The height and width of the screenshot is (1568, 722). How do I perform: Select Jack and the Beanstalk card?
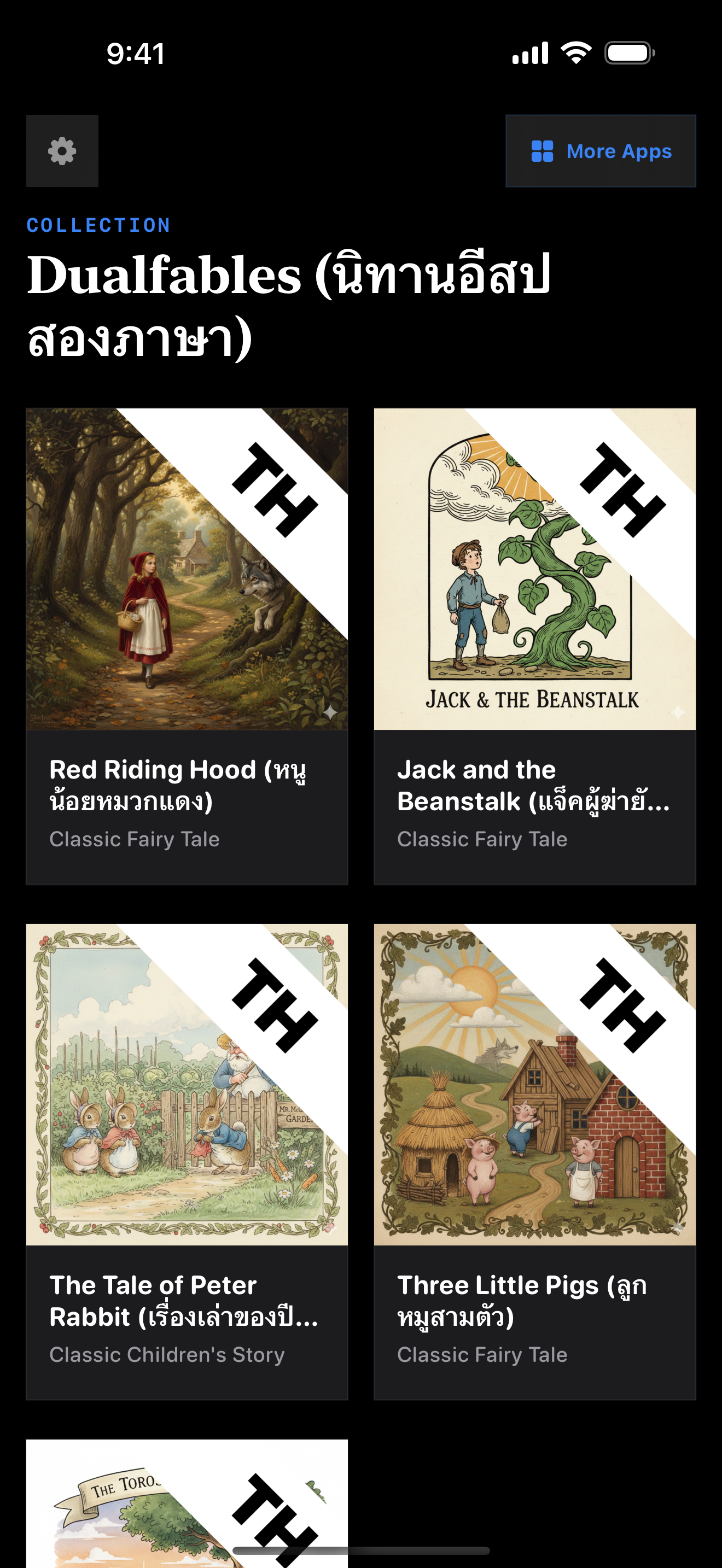pyautogui.click(x=534, y=645)
